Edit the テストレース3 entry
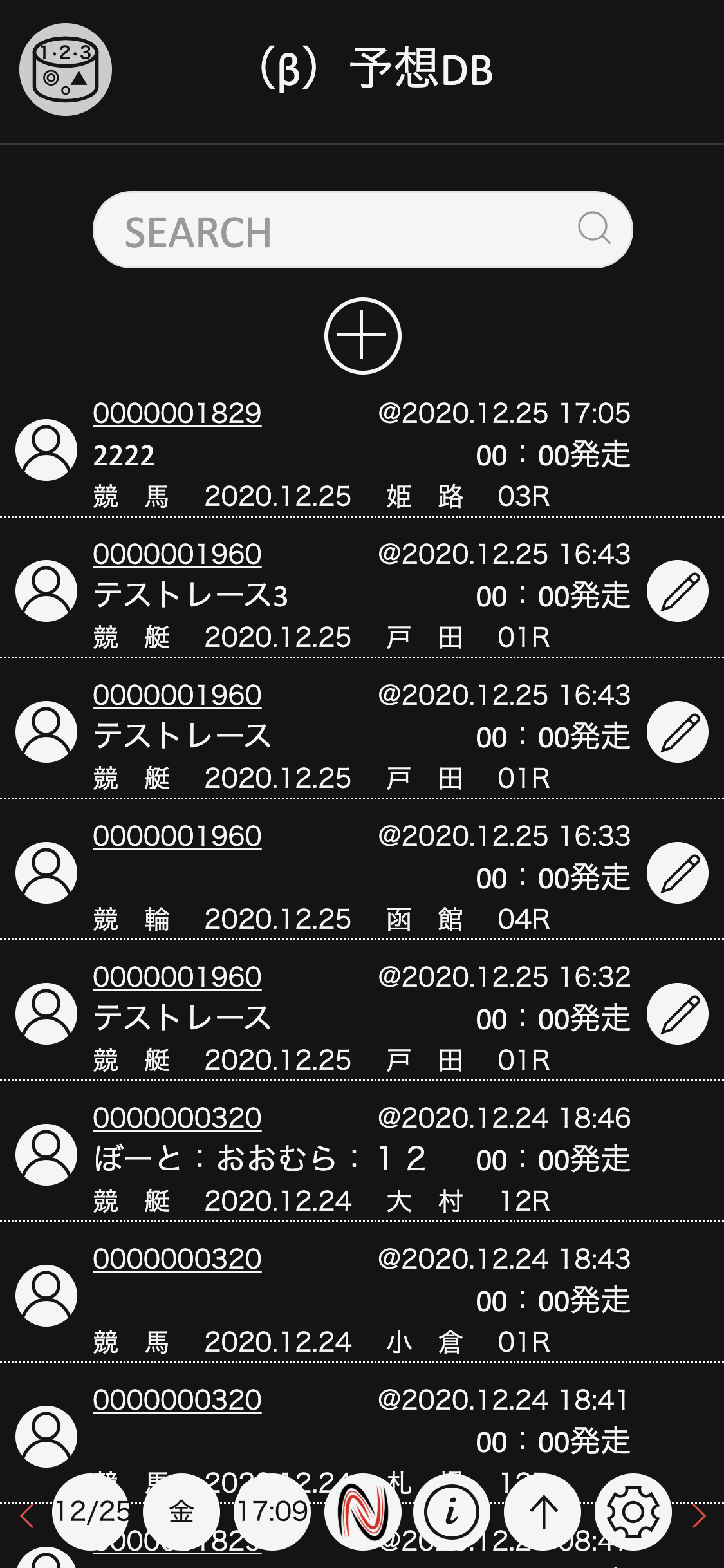724x1568 pixels. tap(677, 591)
